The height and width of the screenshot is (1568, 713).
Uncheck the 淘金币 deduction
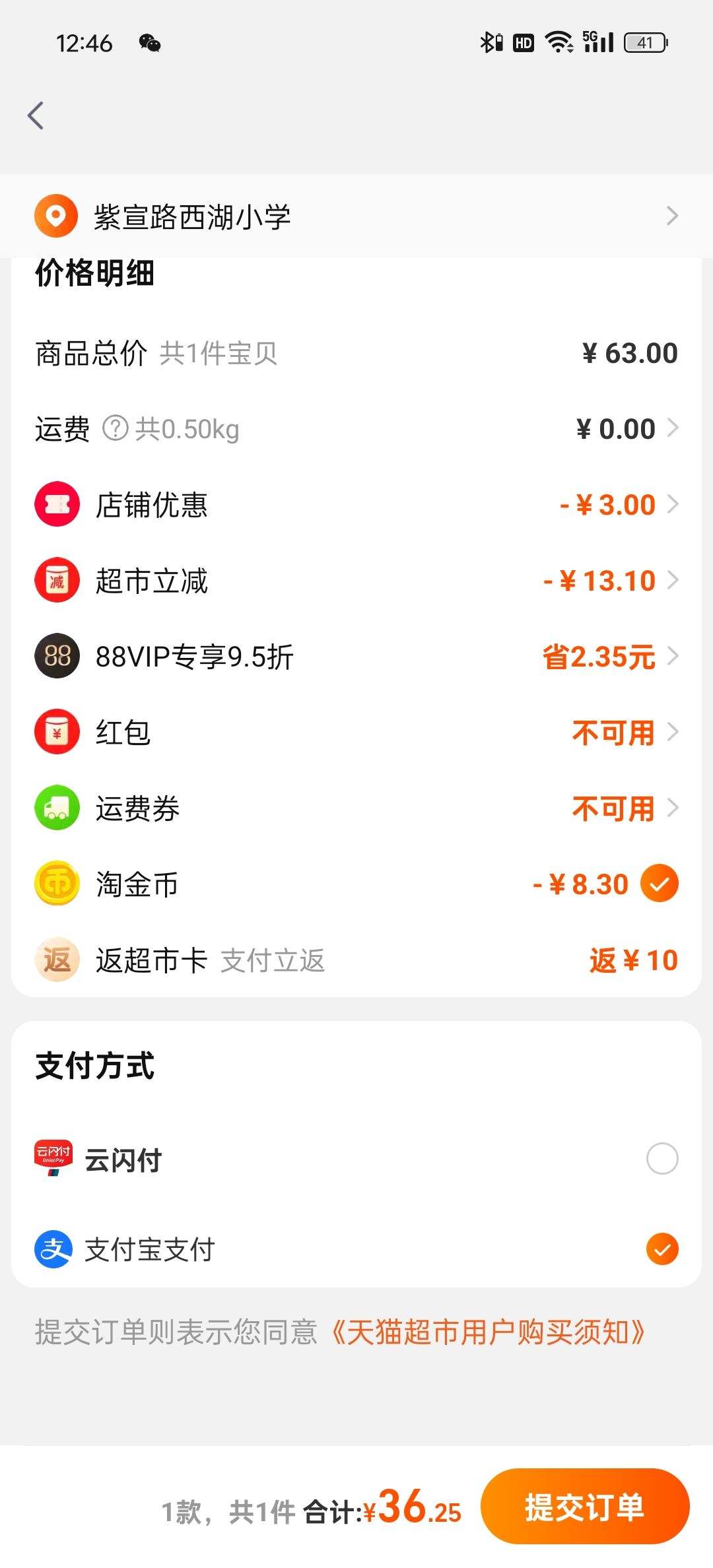pos(660,884)
